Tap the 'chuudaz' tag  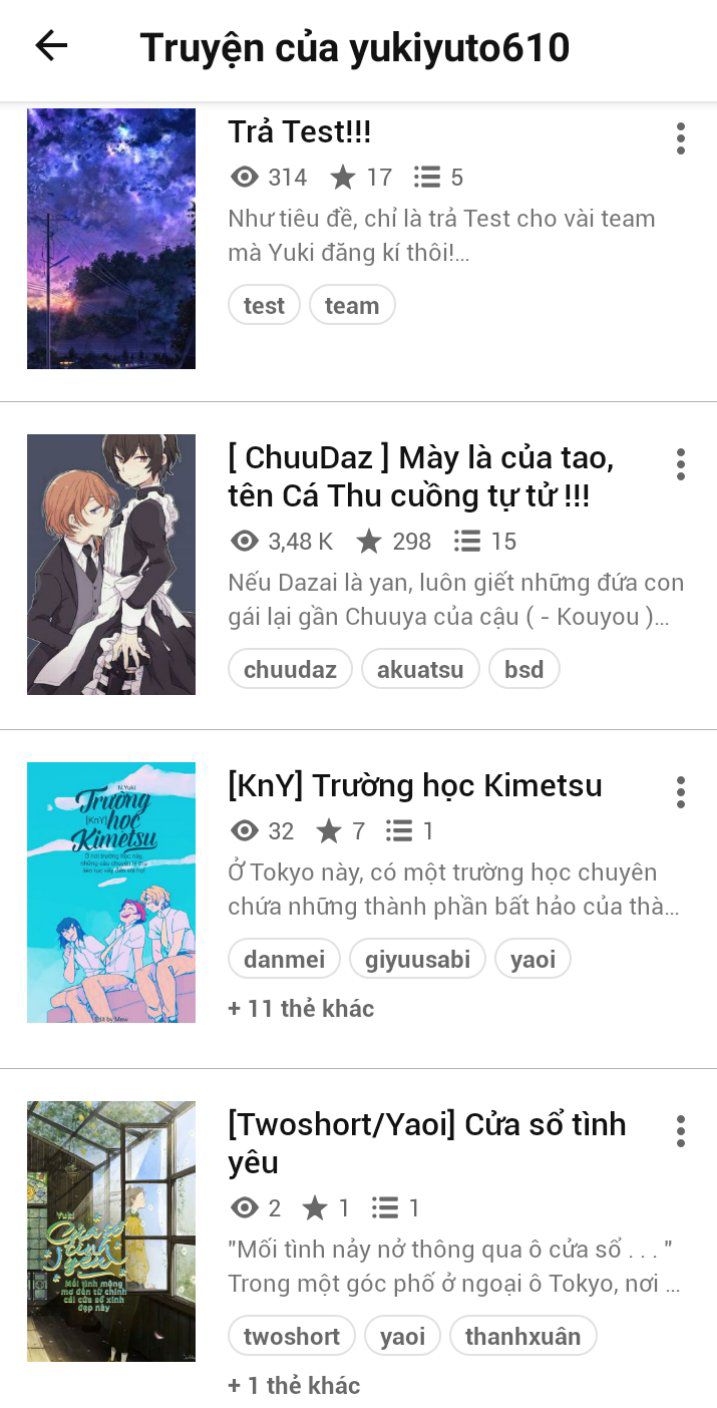[290, 669]
